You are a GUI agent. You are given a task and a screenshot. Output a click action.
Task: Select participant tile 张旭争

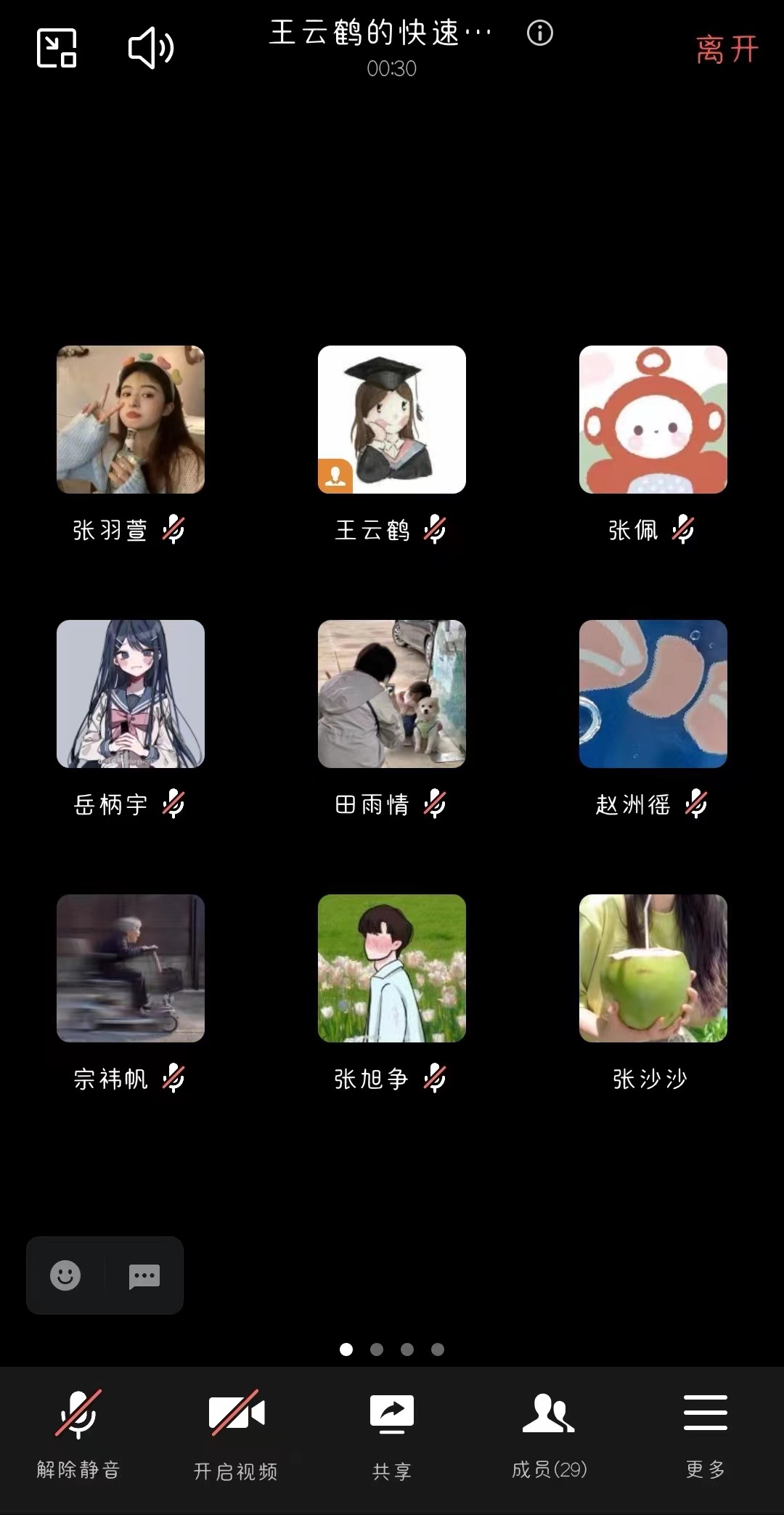click(392, 968)
